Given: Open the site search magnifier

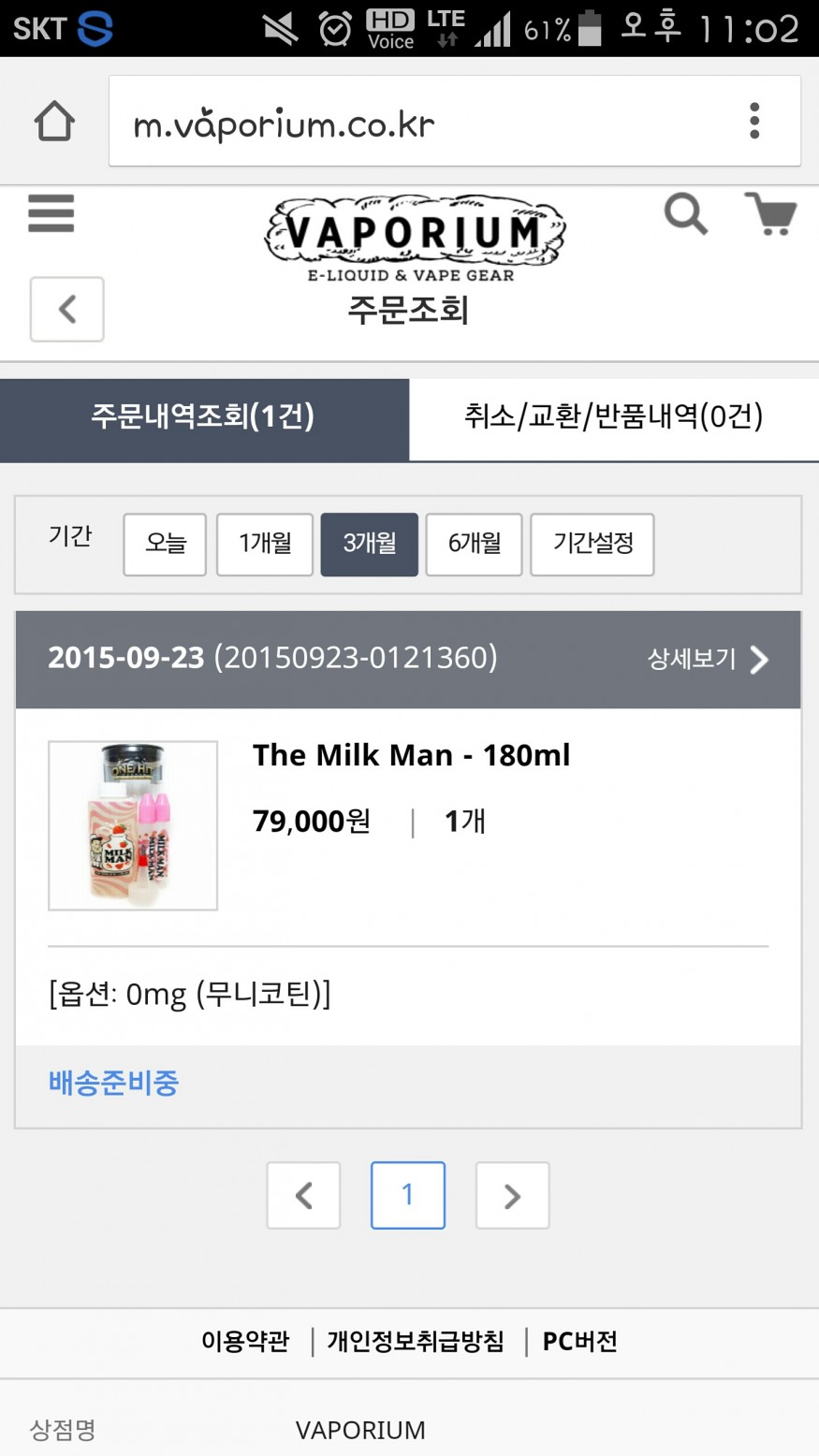Looking at the screenshot, I should [x=685, y=214].
